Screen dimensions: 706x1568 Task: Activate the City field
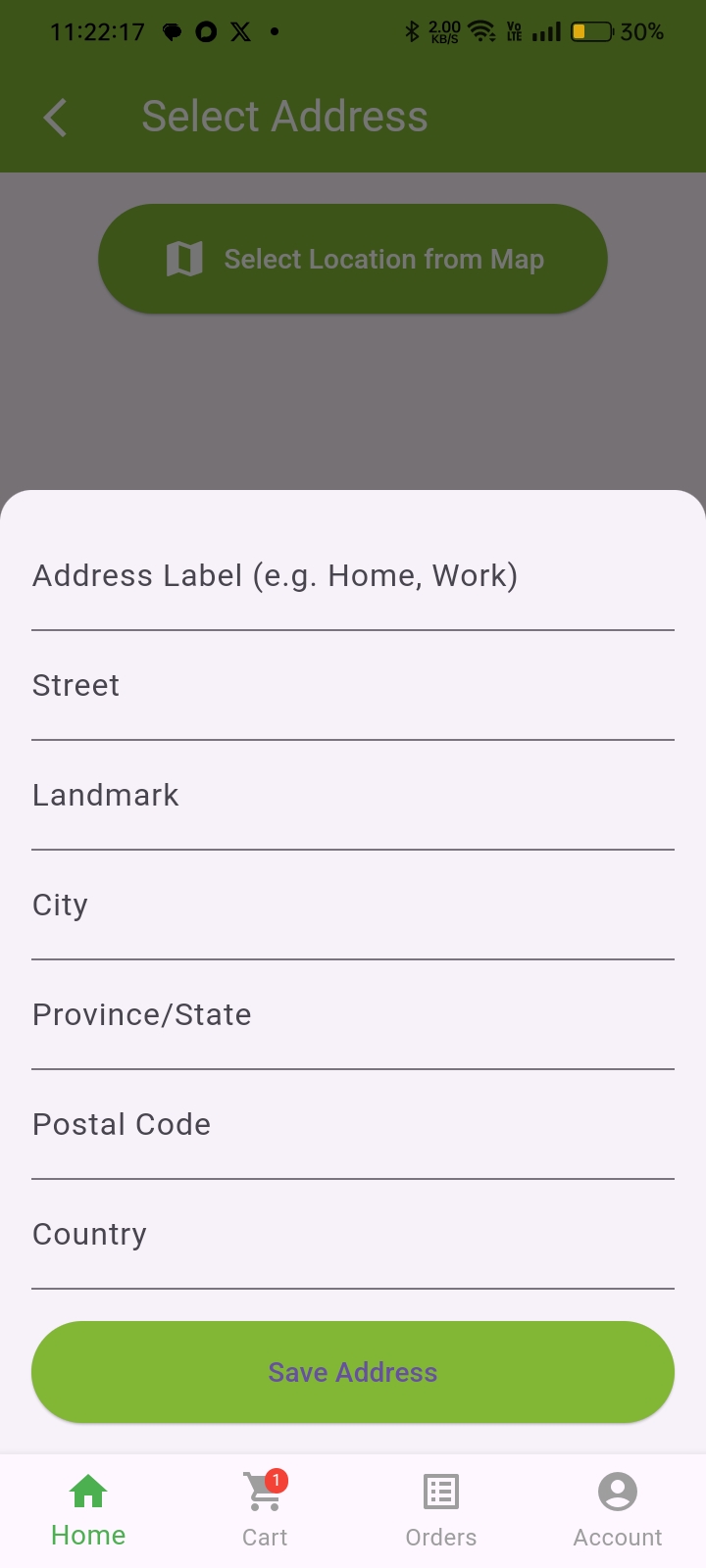(x=353, y=906)
